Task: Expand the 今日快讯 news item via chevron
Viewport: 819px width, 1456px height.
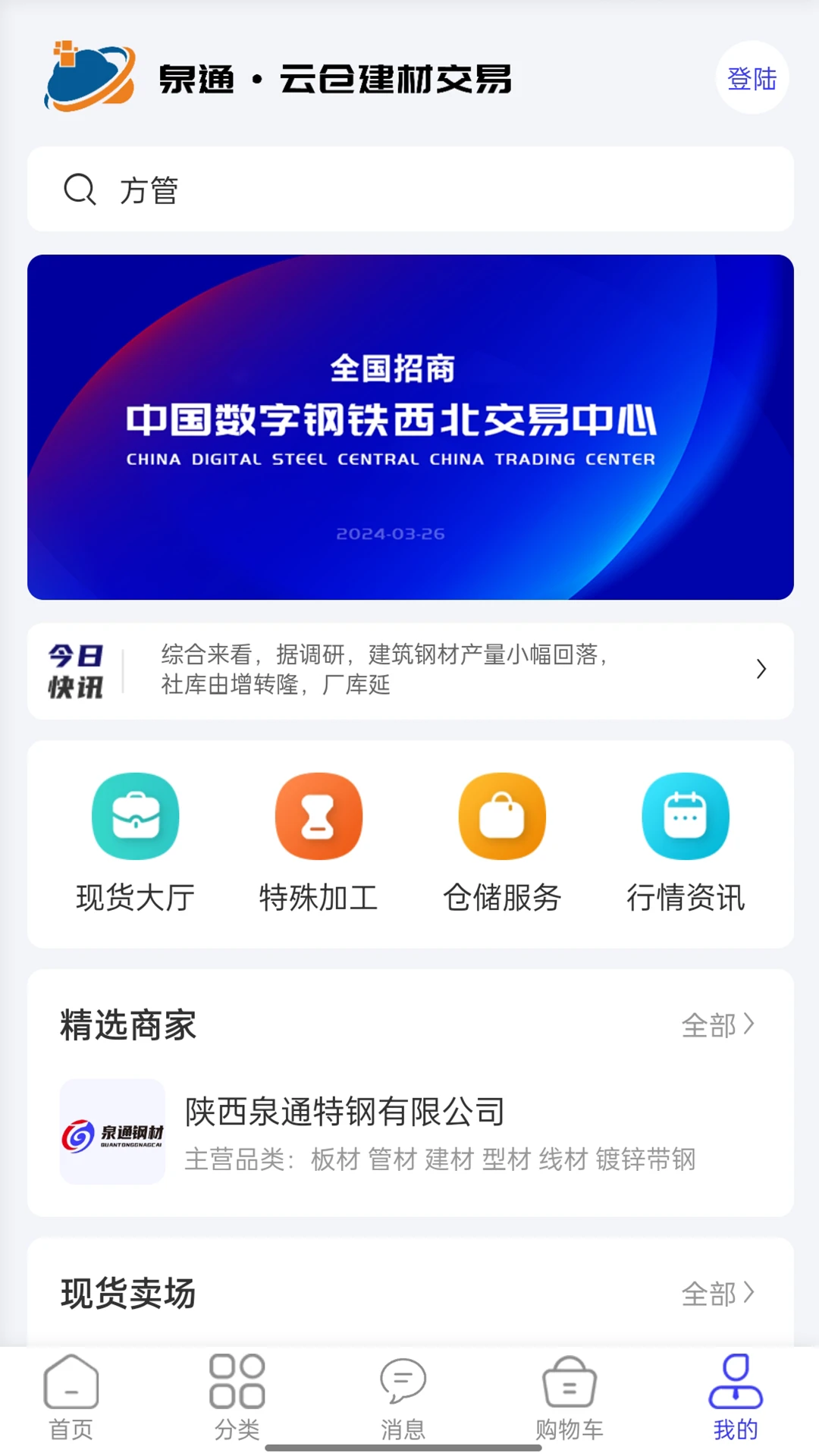Action: pyautogui.click(x=762, y=670)
